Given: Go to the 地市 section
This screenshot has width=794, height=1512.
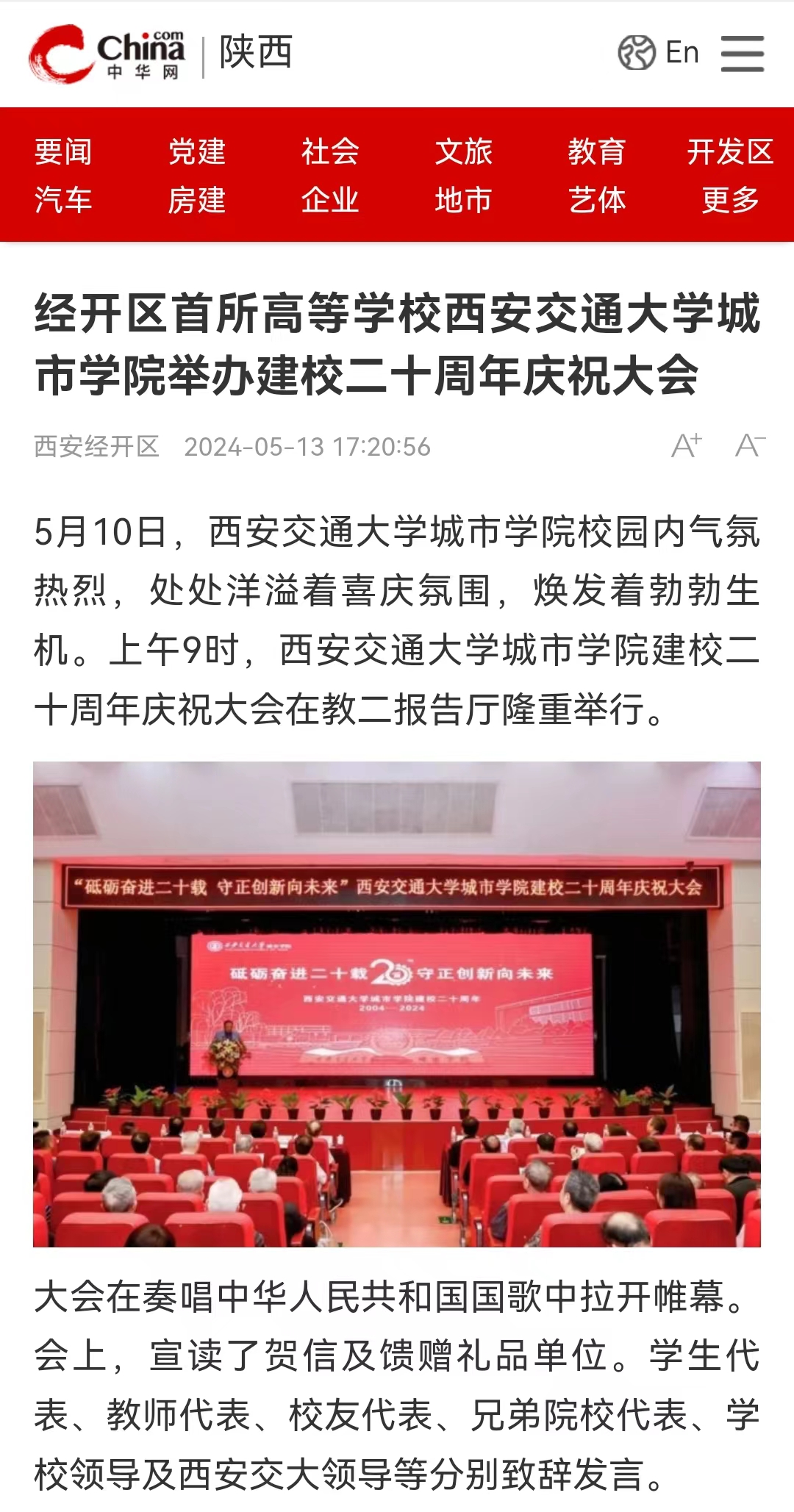Looking at the screenshot, I should [463, 200].
